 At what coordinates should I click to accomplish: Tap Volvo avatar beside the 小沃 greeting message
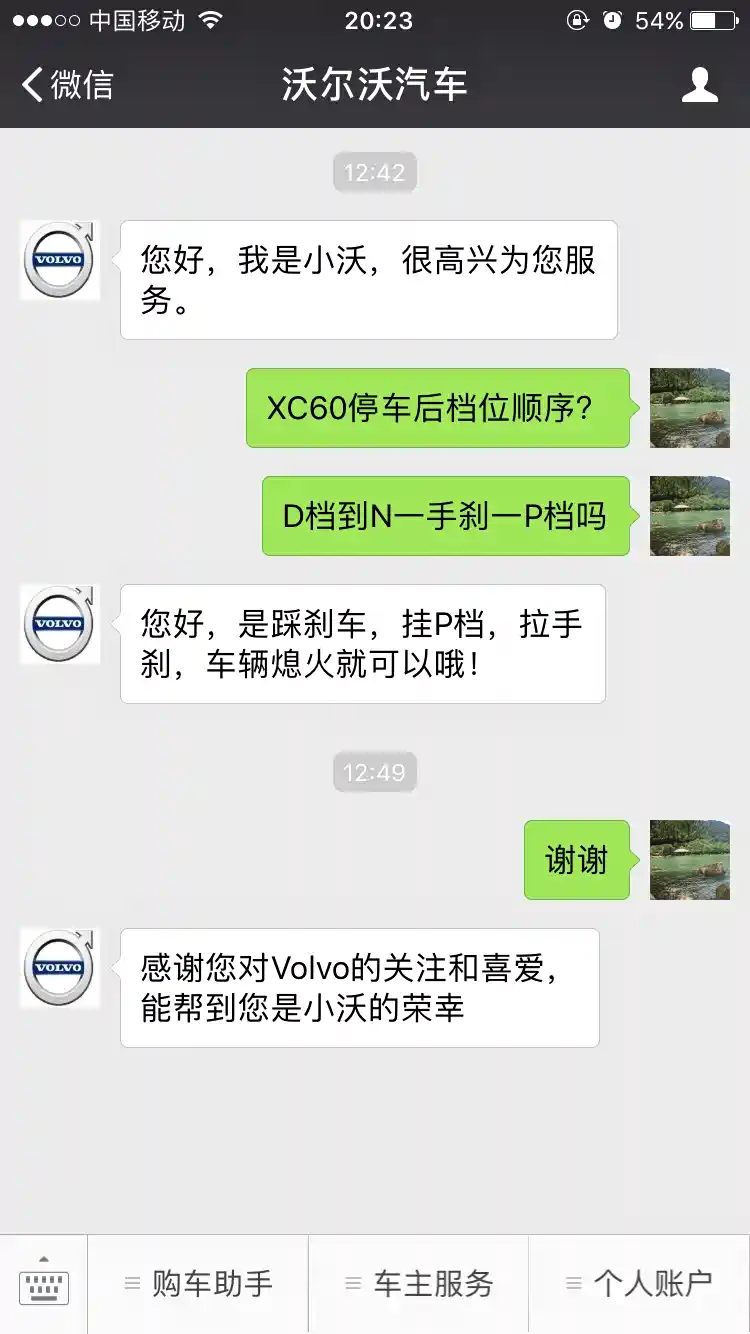[60, 260]
